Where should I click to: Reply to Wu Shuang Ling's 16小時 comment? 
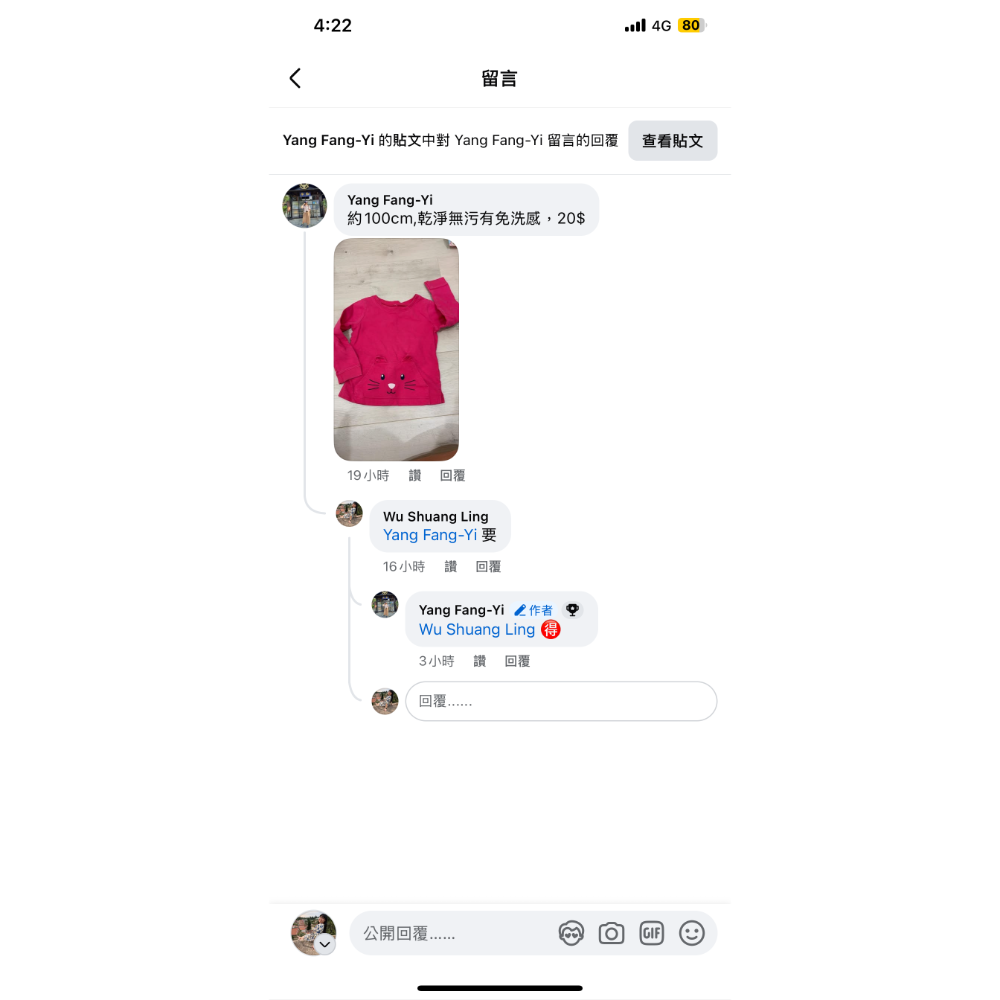click(x=488, y=567)
